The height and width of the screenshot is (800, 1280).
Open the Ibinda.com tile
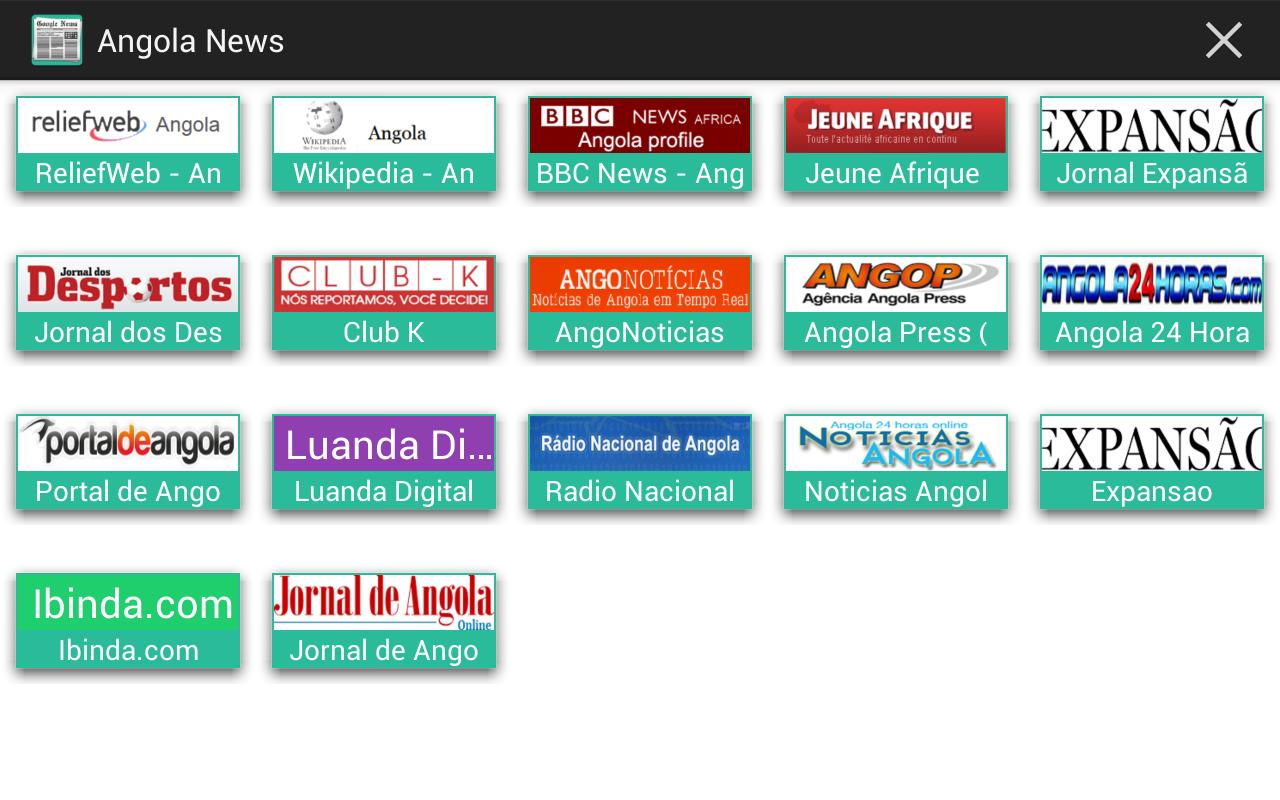[128, 621]
